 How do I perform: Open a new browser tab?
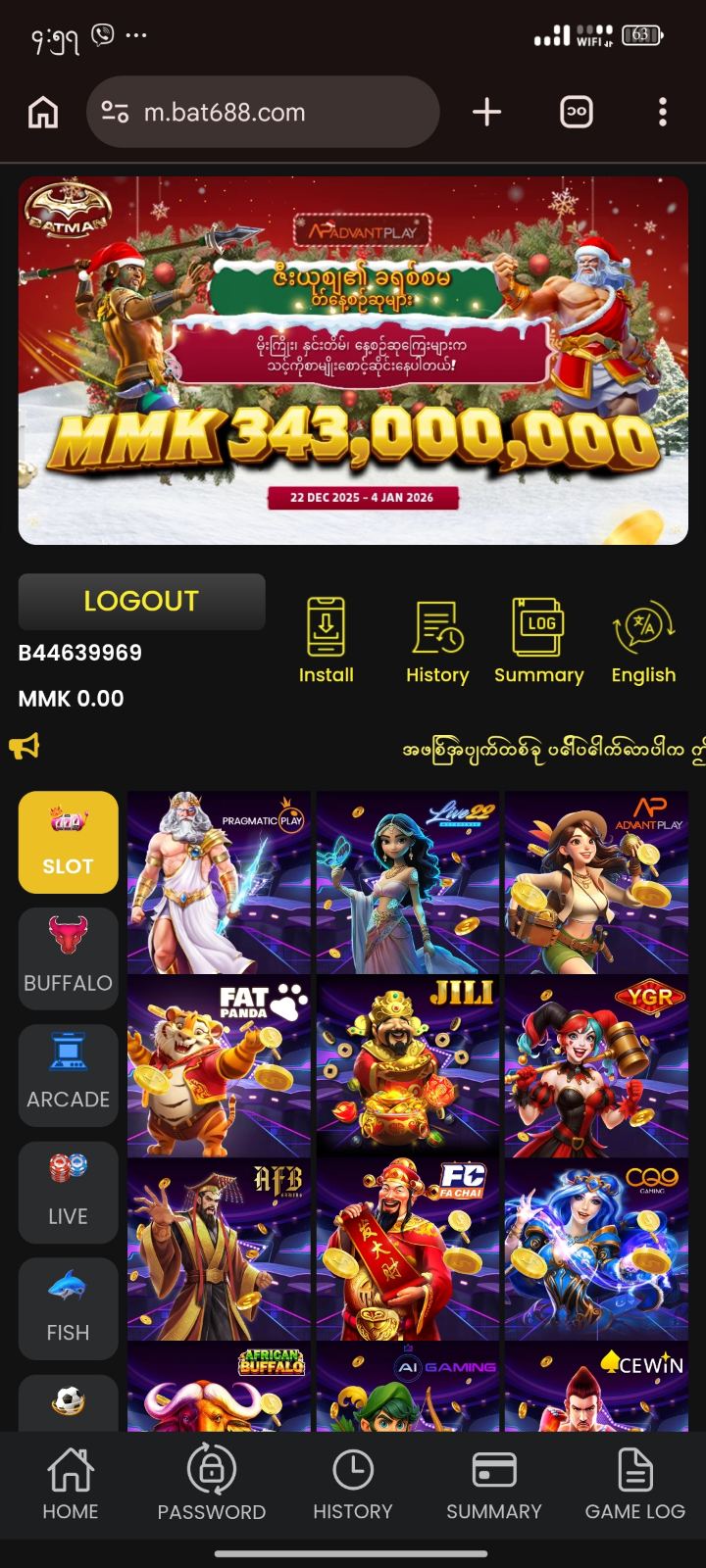pos(486,113)
